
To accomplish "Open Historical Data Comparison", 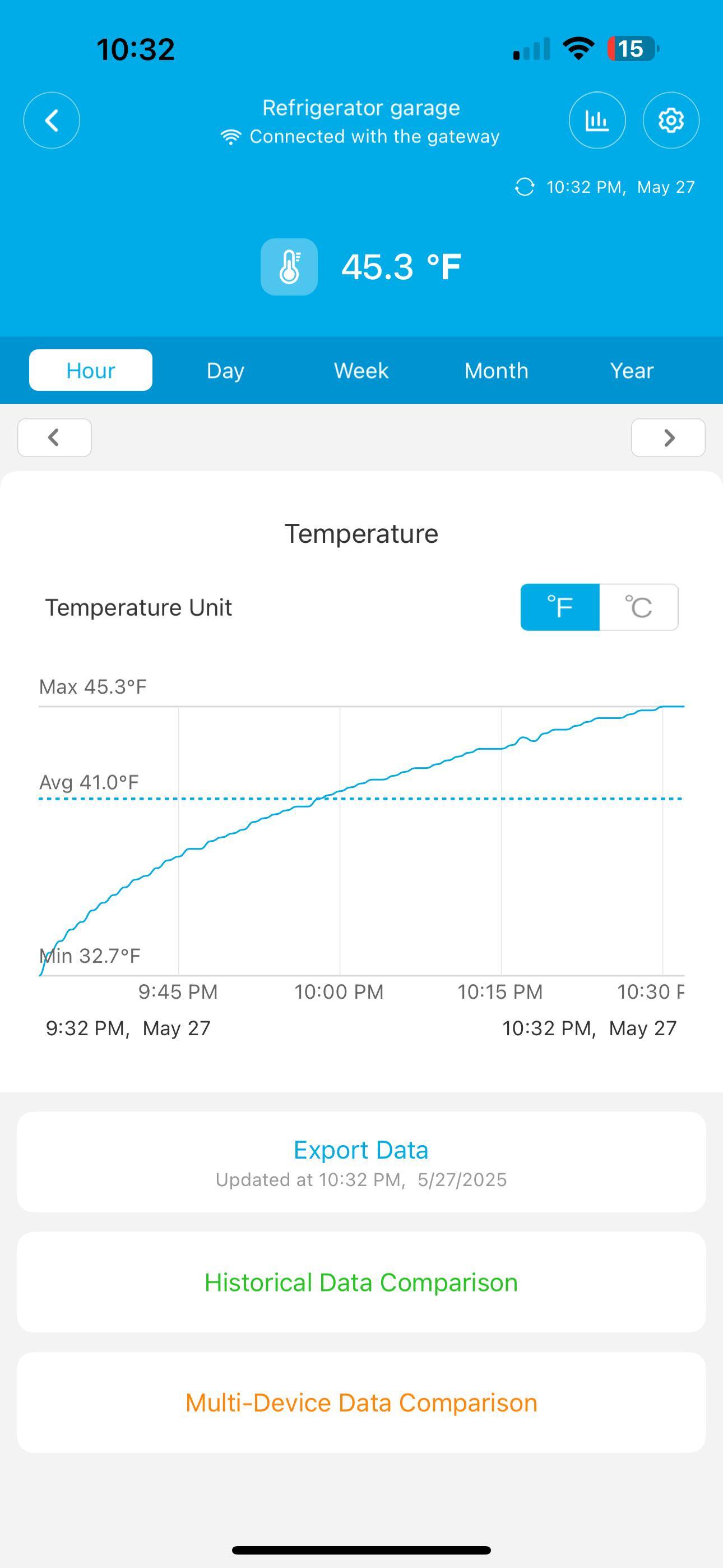I will tap(361, 1283).
